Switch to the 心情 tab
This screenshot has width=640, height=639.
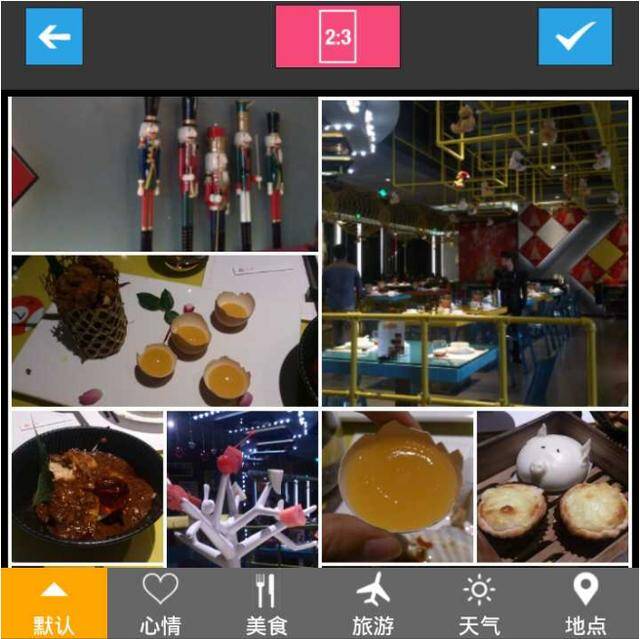click(x=160, y=604)
